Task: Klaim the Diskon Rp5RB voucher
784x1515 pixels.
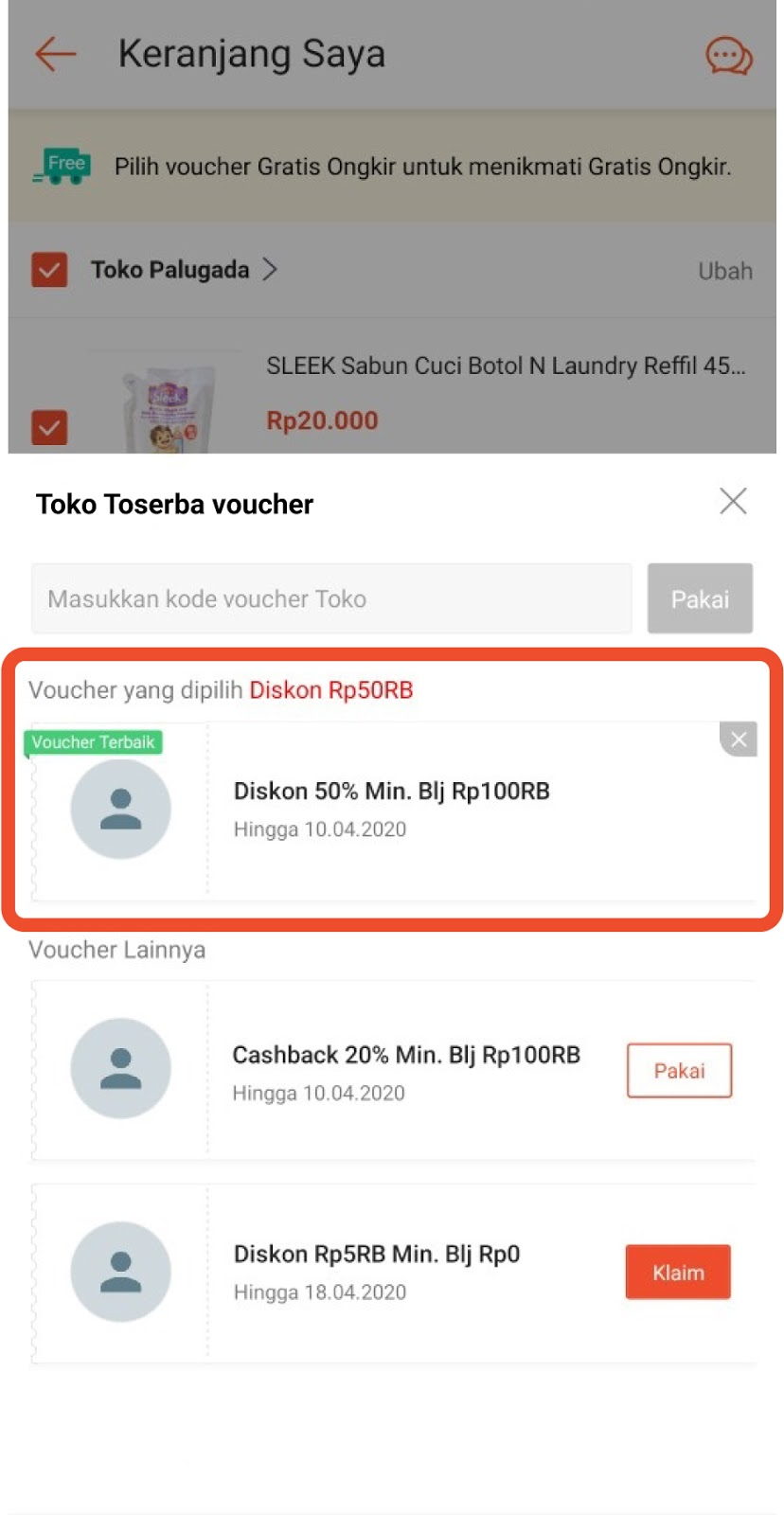Action: coord(678,1272)
